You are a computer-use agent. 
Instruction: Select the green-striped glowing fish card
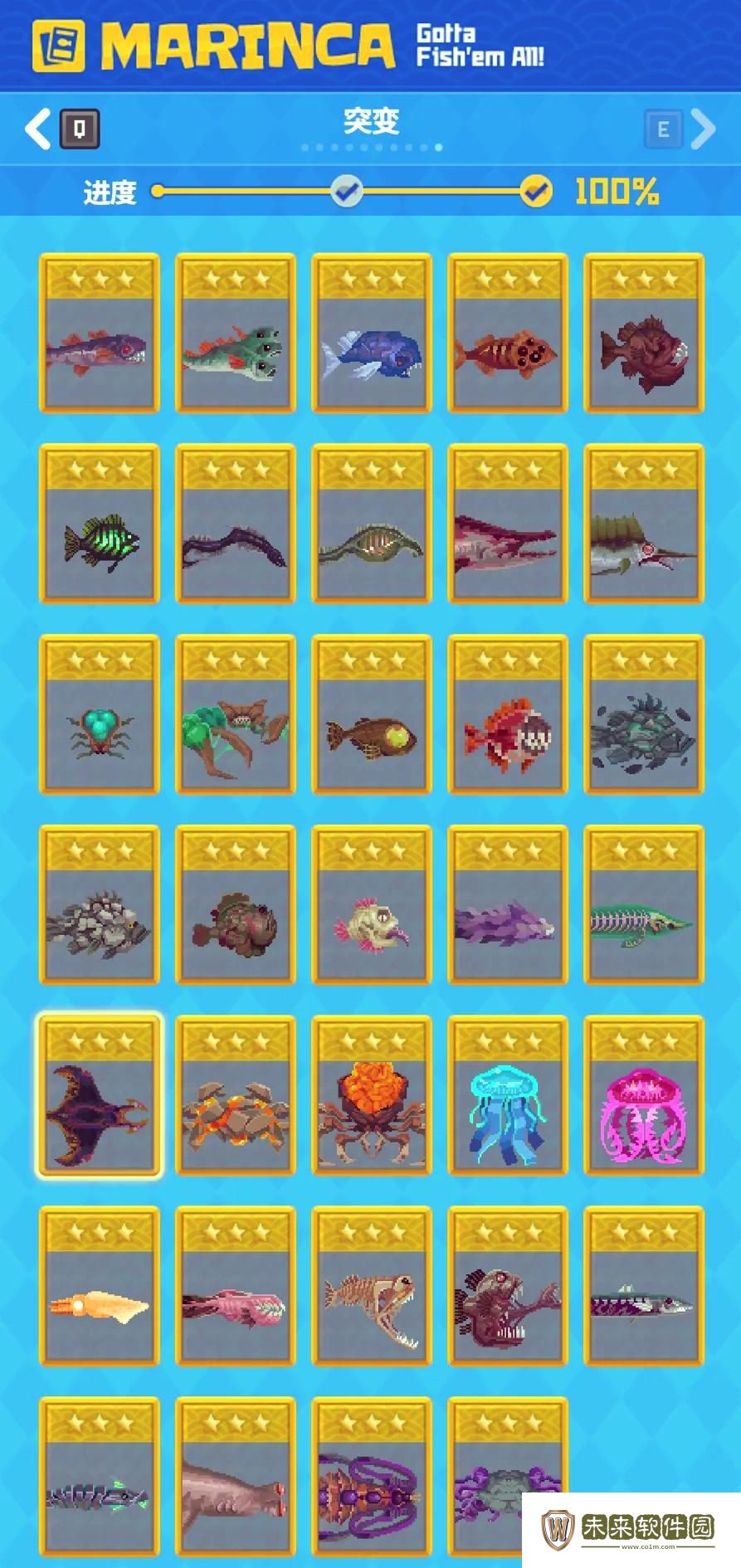(x=100, y=524)
